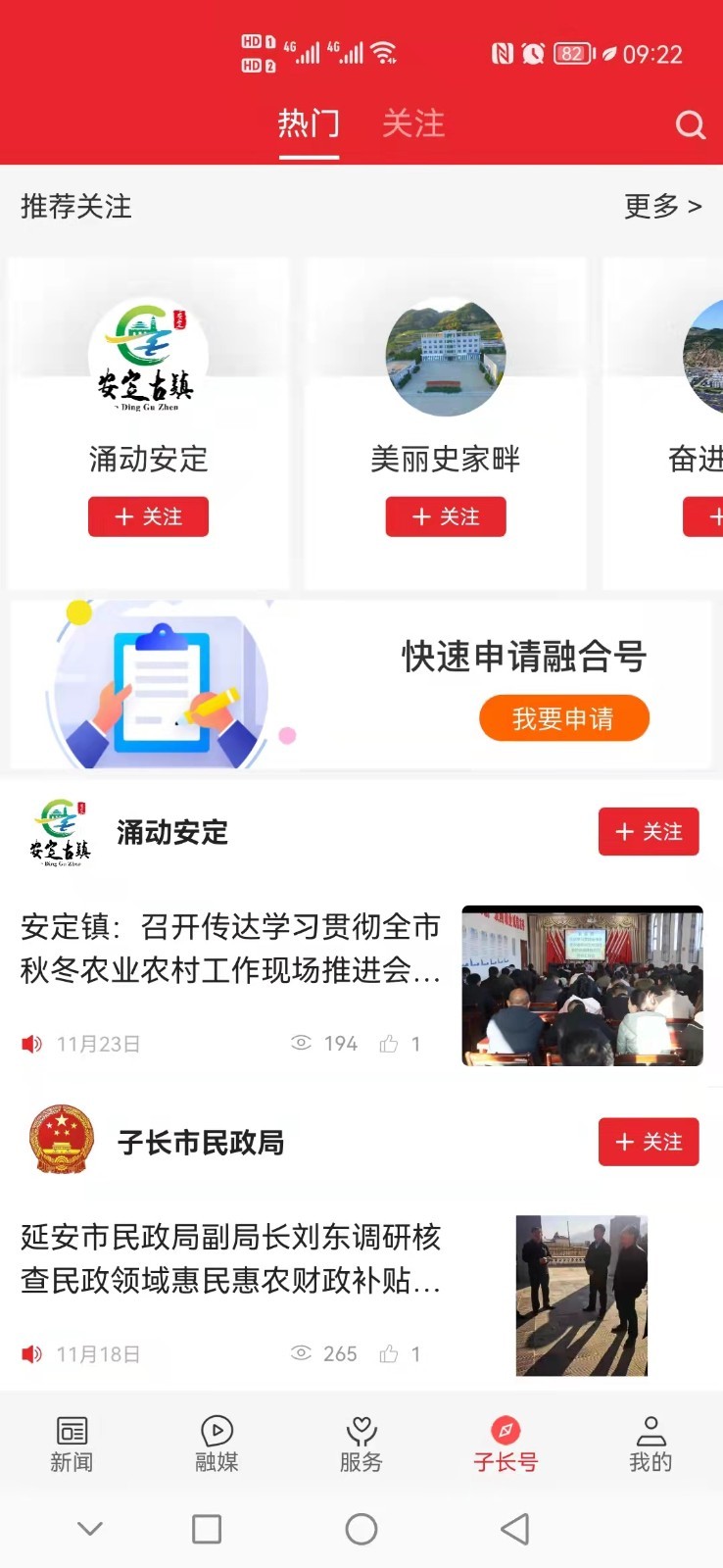Switch to the 融媒 bottom tab

point(217,1445)
